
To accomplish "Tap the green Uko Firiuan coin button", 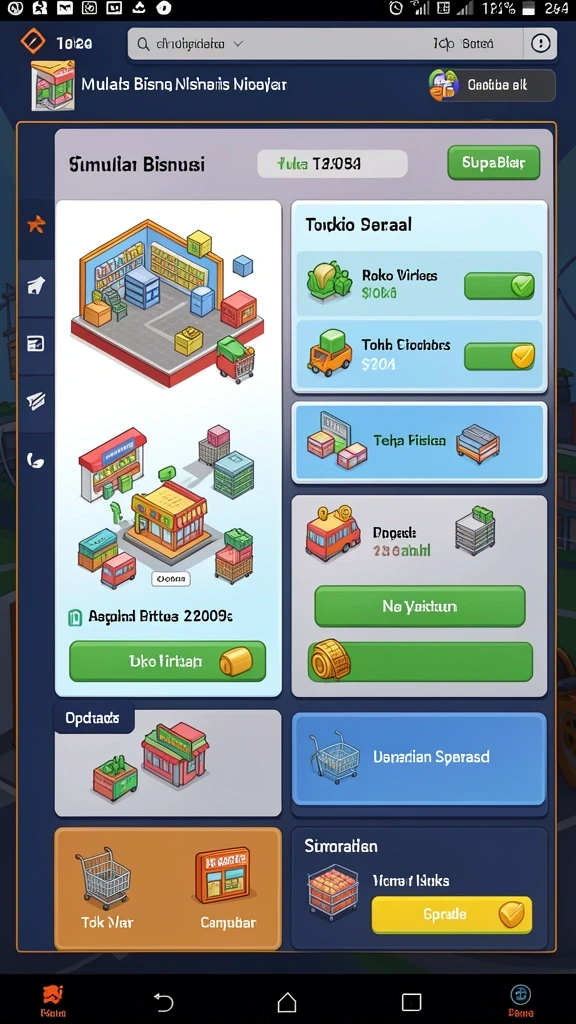I will [x=167, y=662].
